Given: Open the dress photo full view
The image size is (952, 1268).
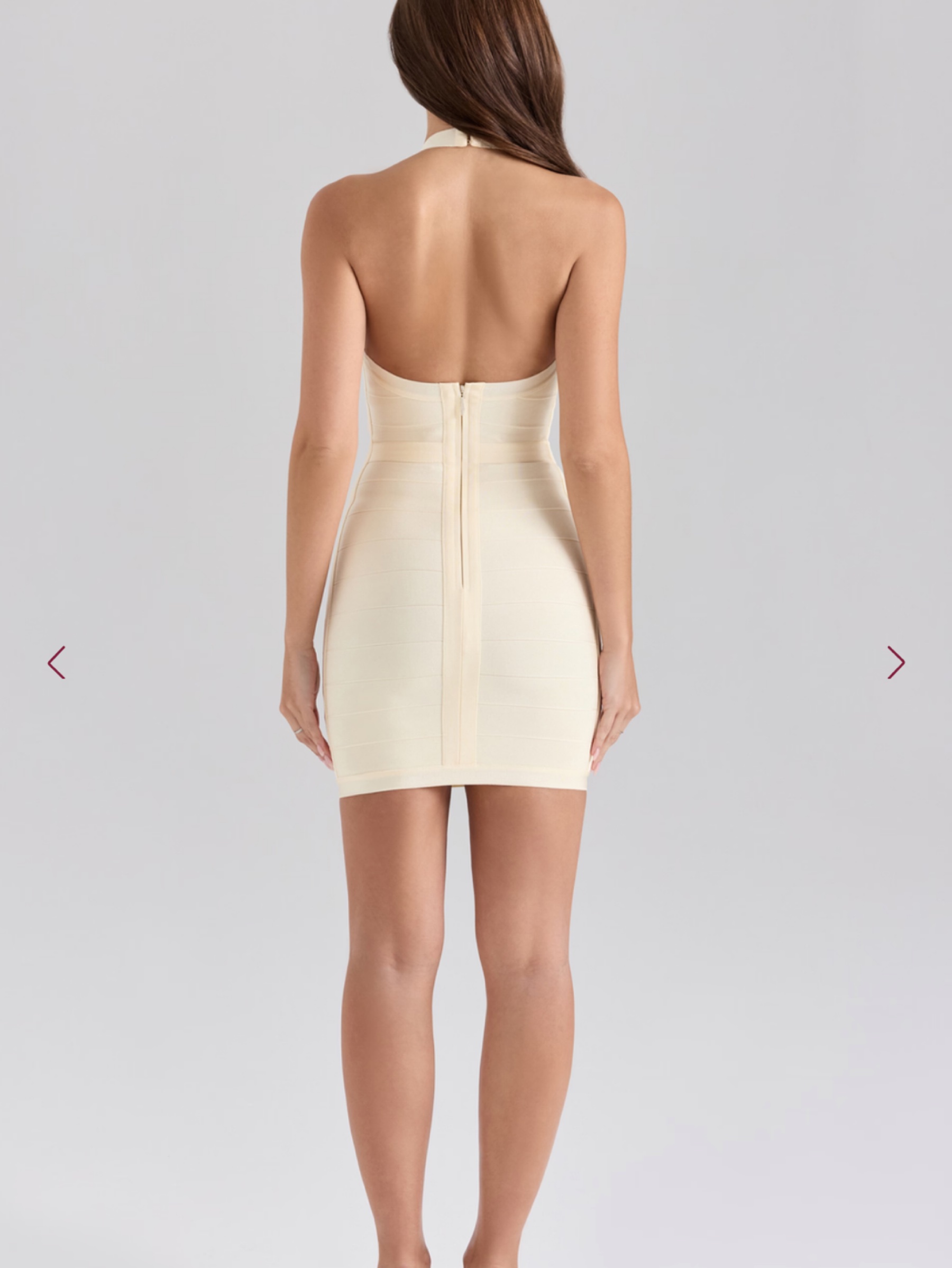Looking at the screenshot, I should click(475, 634).
